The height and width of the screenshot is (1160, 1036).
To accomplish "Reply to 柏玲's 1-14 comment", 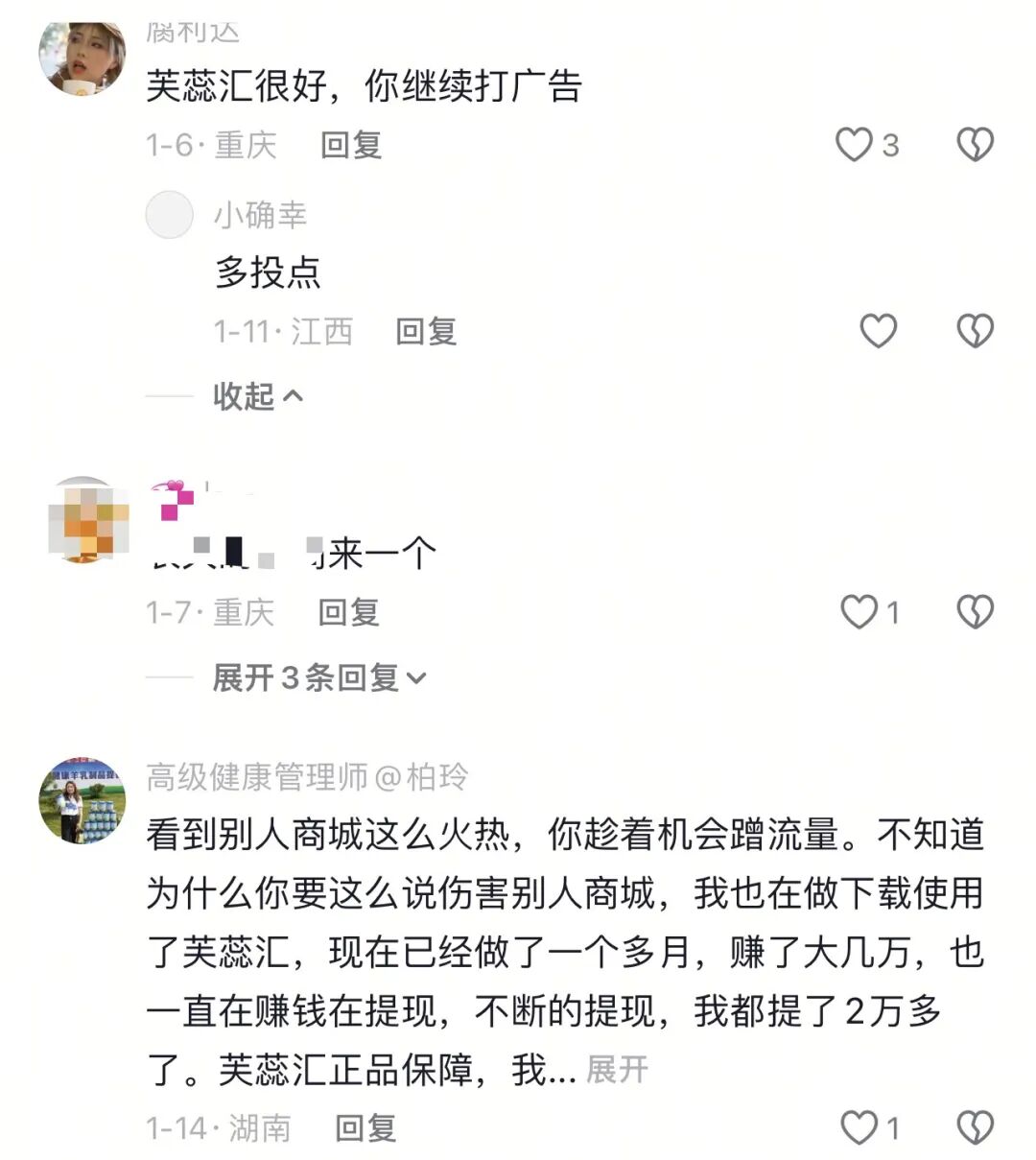I will 365,1127.
